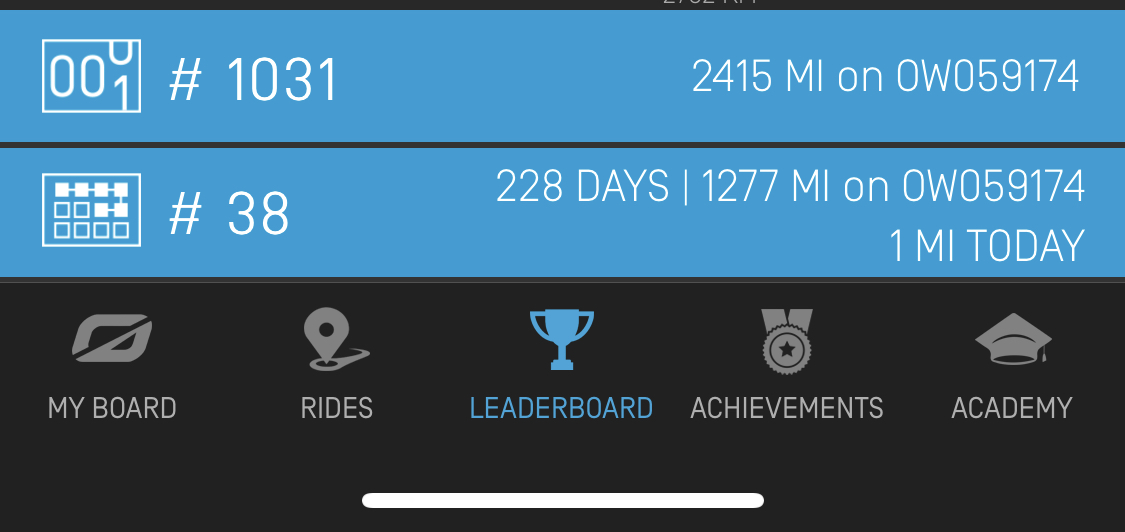The image size is (1125, 532).
Task: Go to the Achievements tab
Action: [x=787, y=365]
